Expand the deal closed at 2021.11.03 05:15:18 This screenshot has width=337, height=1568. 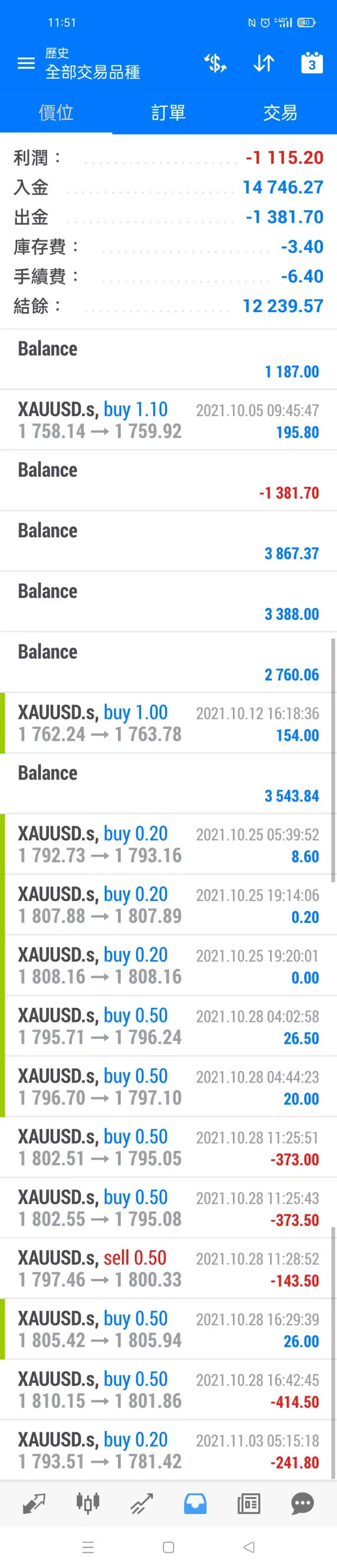[x=168, y=1450]
